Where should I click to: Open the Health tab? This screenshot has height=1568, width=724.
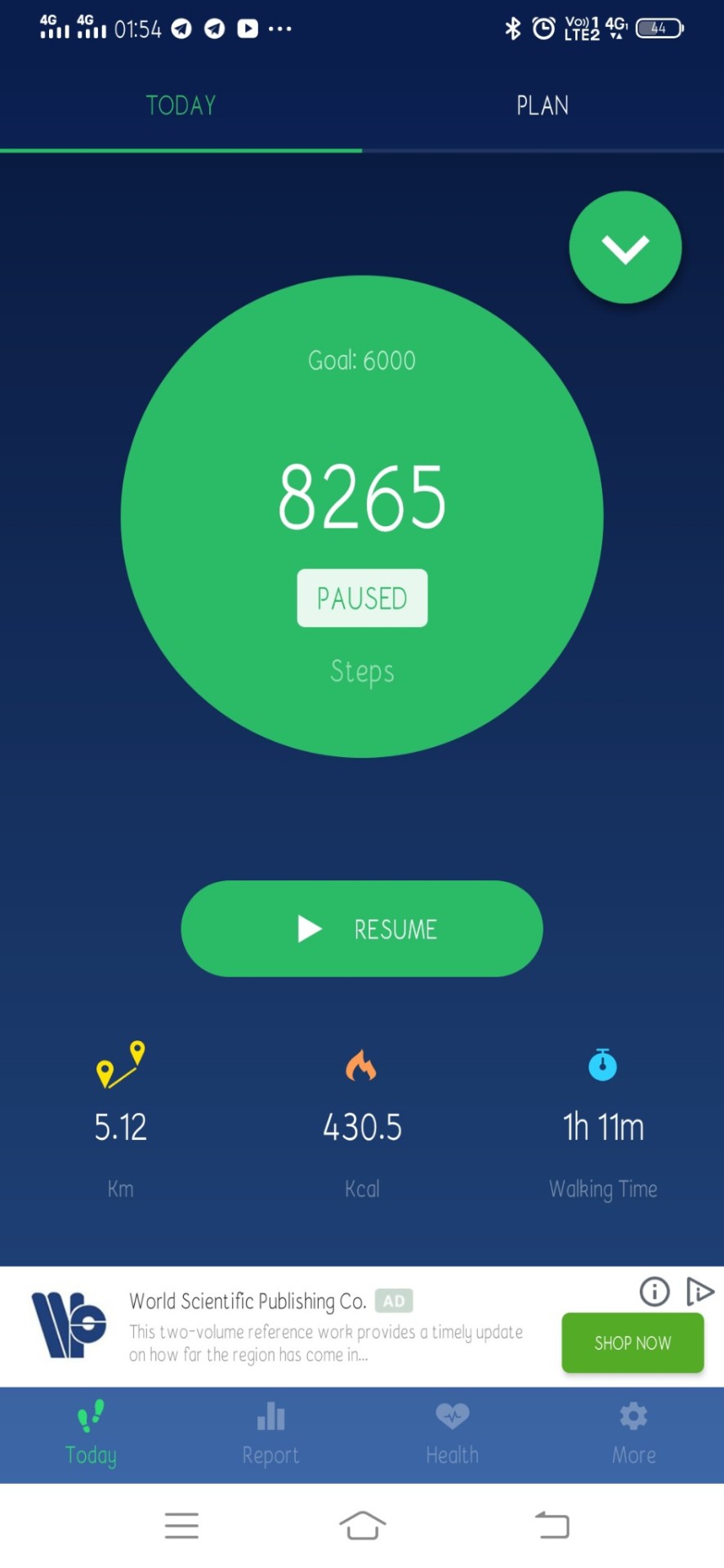coord(452,1435)
